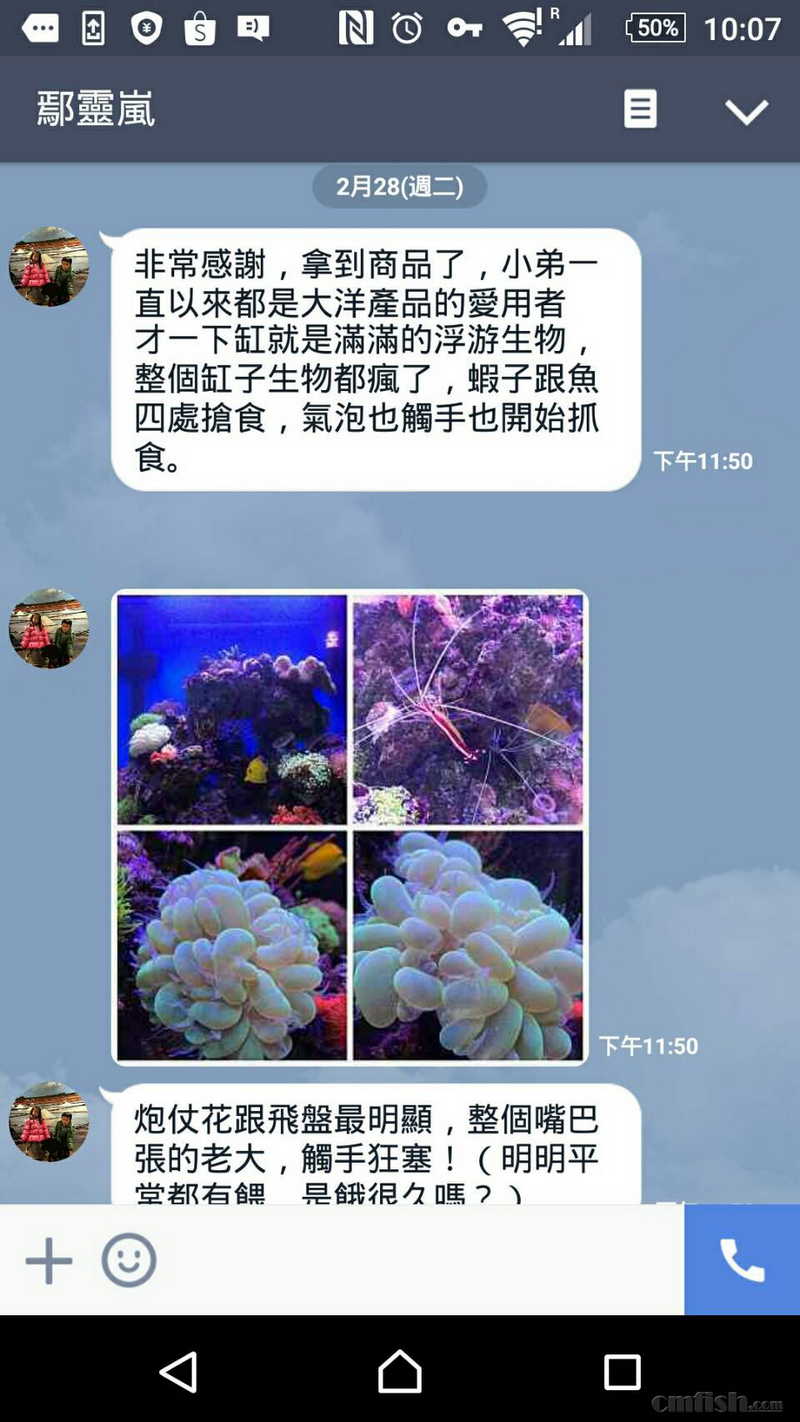This screenshot has width=800, height=1422.
Task: Open the shared aquarium photo collage
Action: click(x=349, y=827)
